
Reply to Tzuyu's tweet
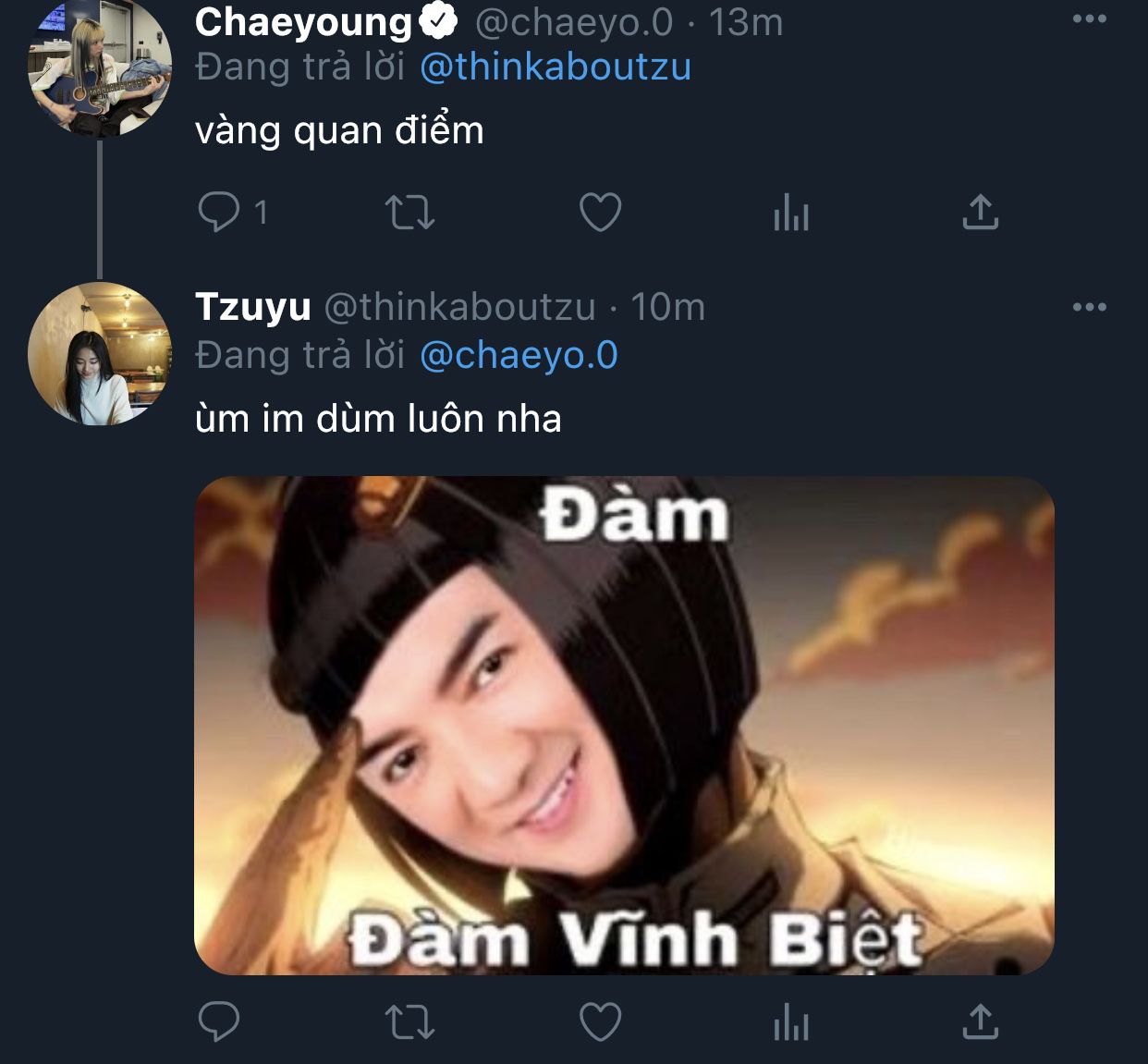[x=219, y=1022]
